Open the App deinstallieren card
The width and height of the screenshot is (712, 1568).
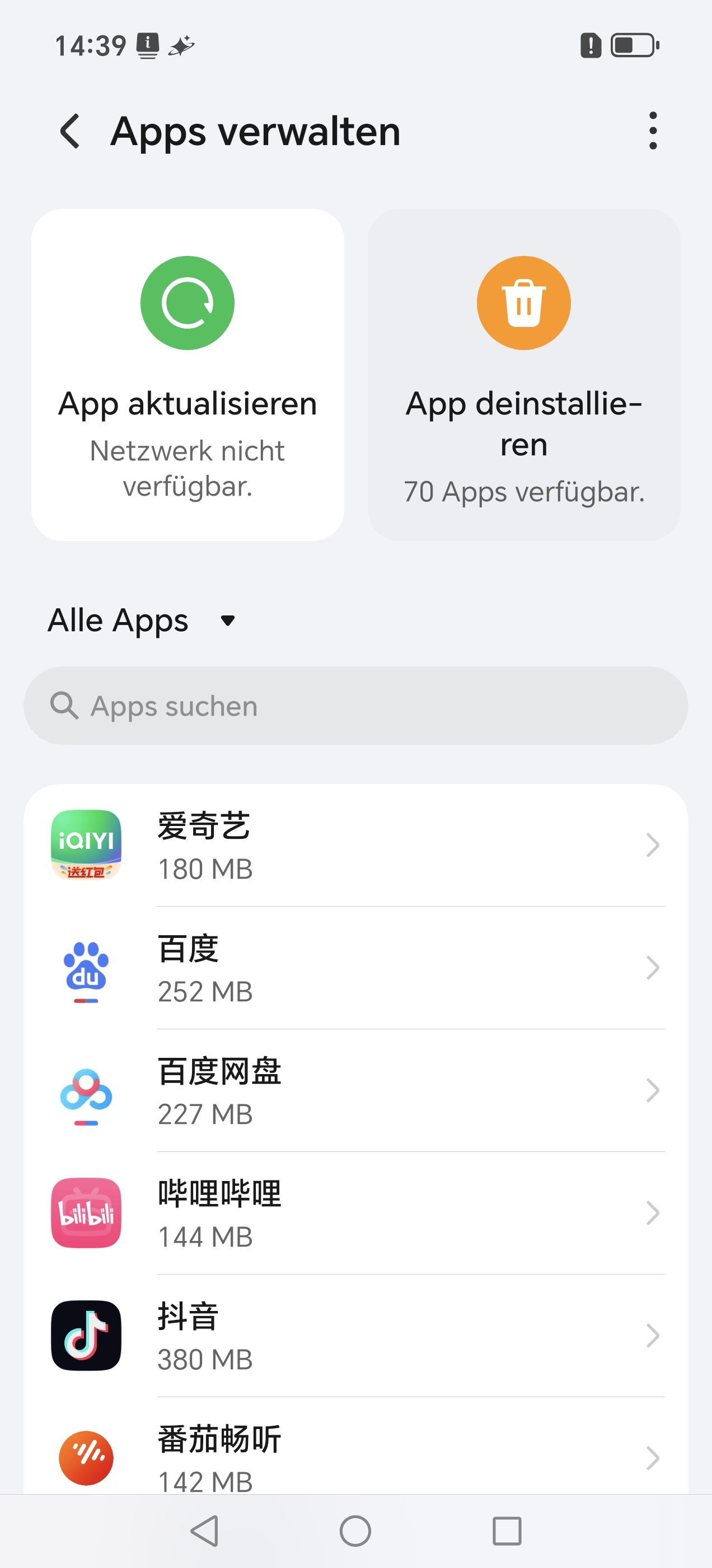(x=523, y=374)
